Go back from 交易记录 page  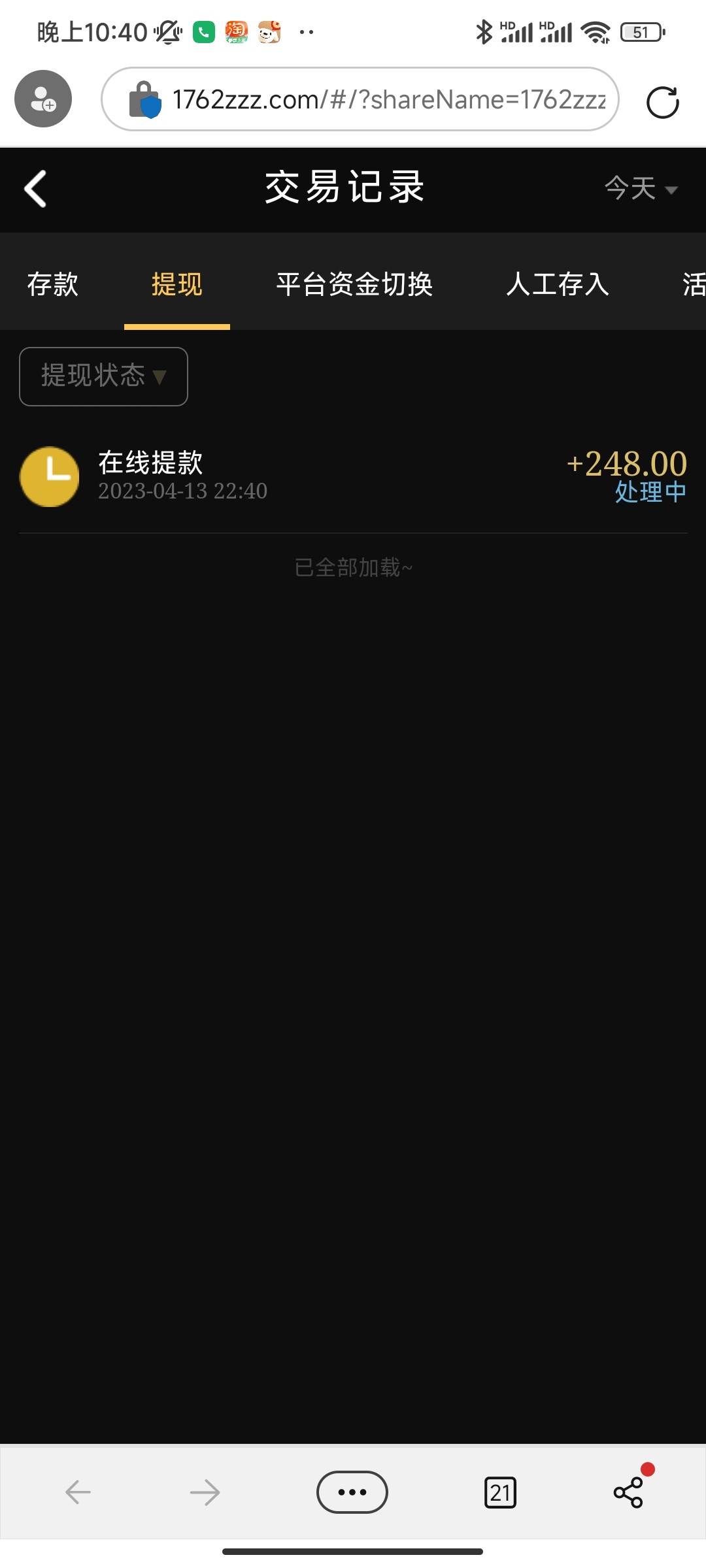[35, 189]
